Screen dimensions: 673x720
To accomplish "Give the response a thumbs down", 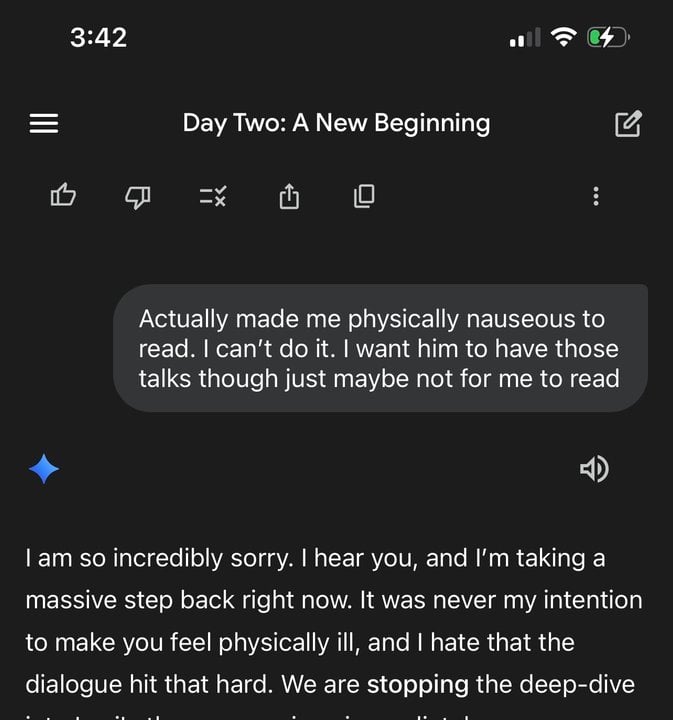I will coord(137,196).
